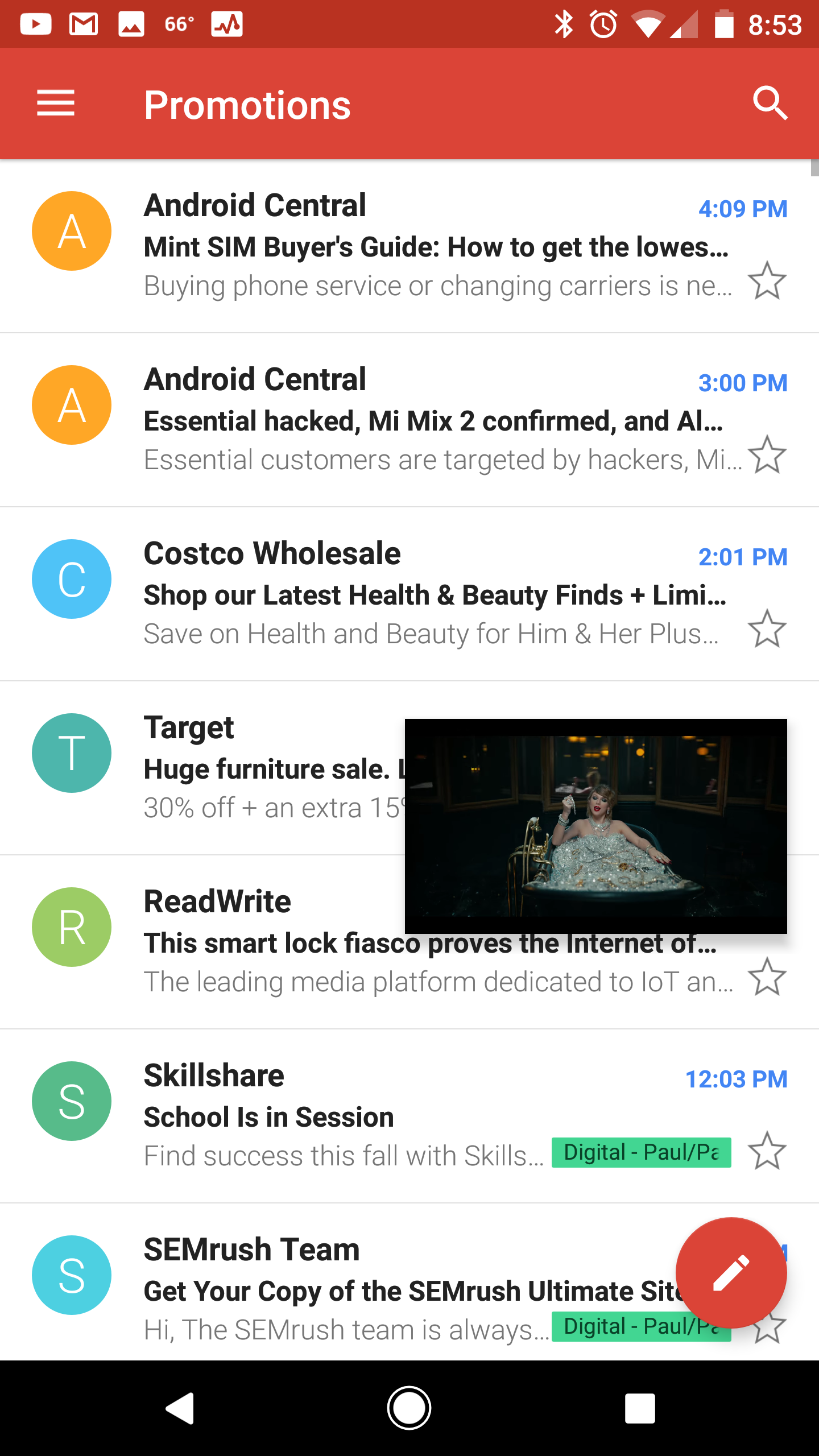819x1456 pixels.
Task: Open the navigation drawer menu
Action: point(56,103)
